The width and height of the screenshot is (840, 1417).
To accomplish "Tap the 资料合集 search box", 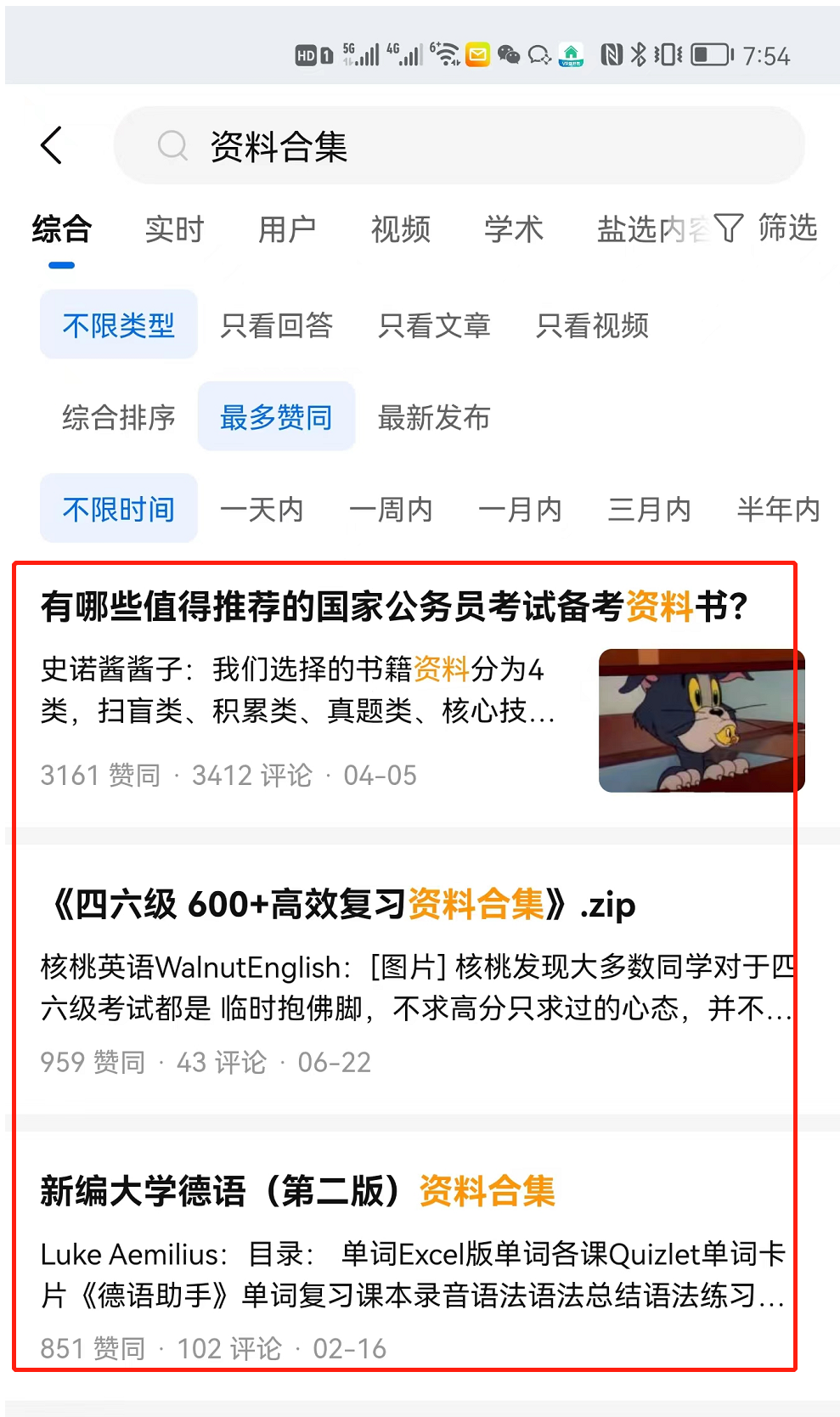I will coord(459,146).
